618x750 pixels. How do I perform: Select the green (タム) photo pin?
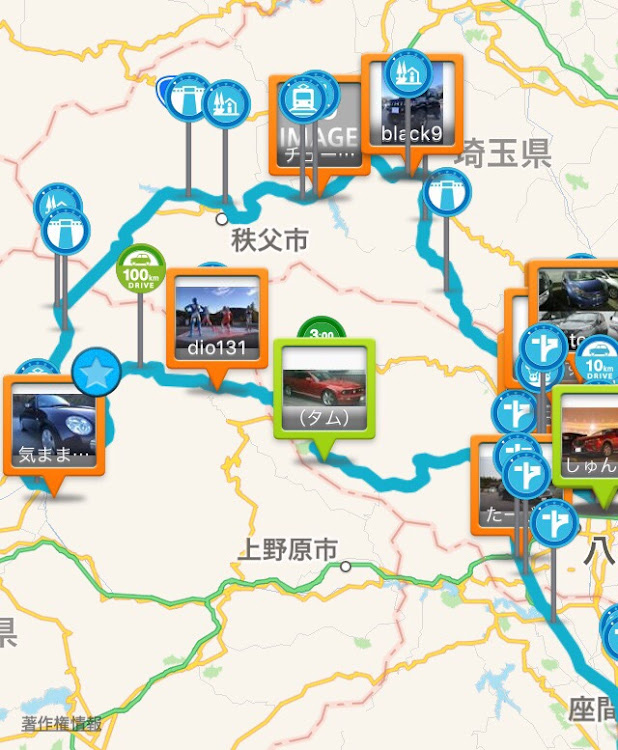point(323,389)
